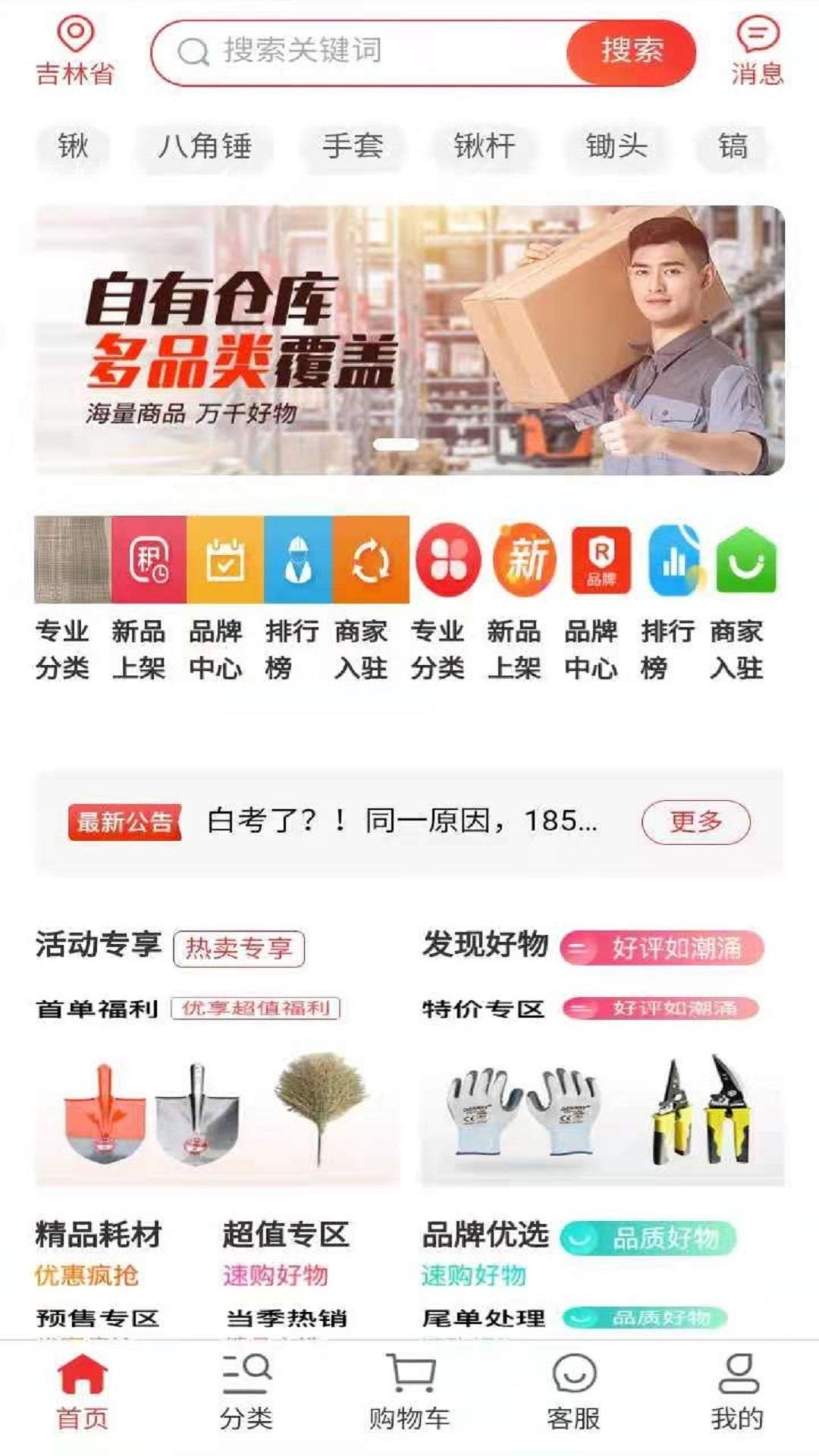Image resolution: width=819 pixels, height=1456 pixels.
Task: Switch to the 分类 tab
Action: [246, 1394]
